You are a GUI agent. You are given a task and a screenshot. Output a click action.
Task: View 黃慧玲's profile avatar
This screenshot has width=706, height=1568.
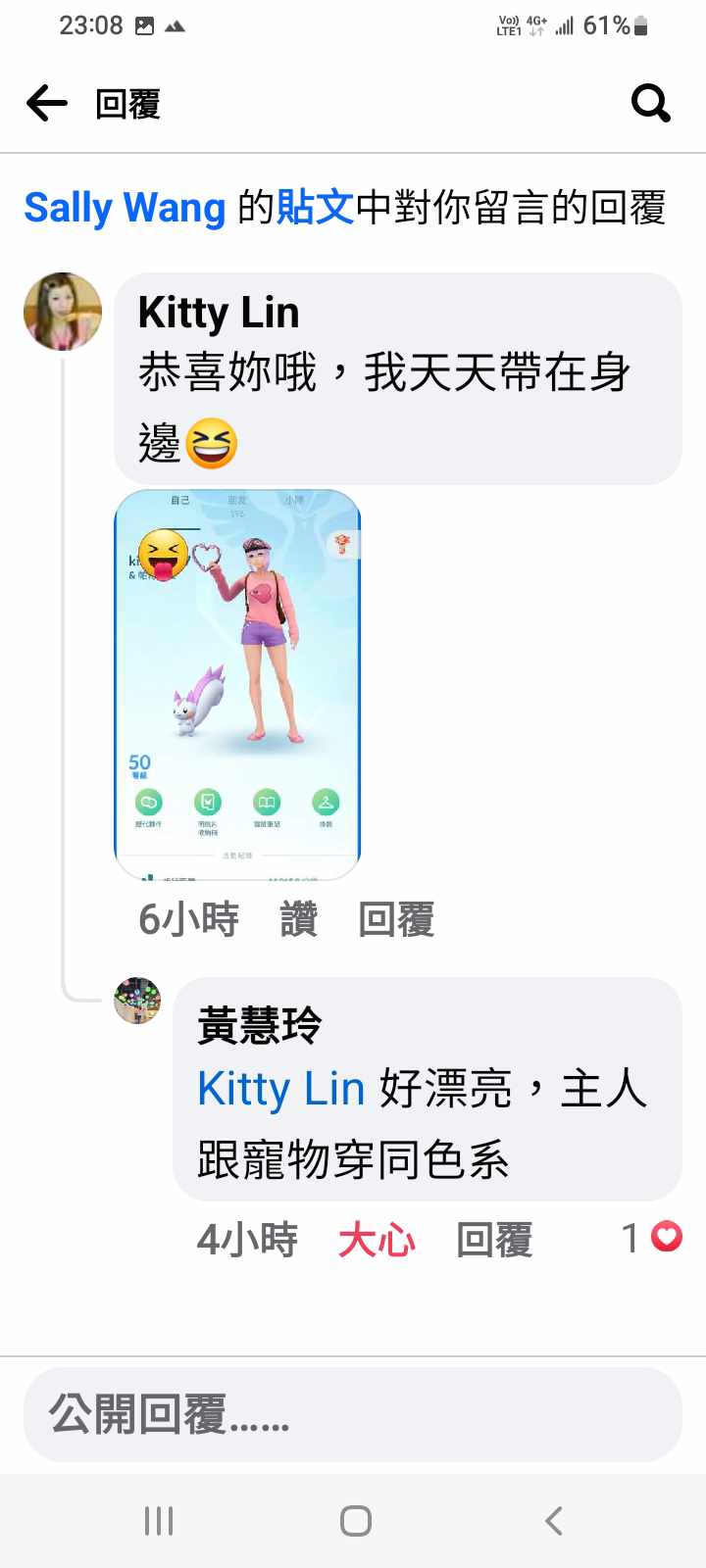tap(137, 1001)
